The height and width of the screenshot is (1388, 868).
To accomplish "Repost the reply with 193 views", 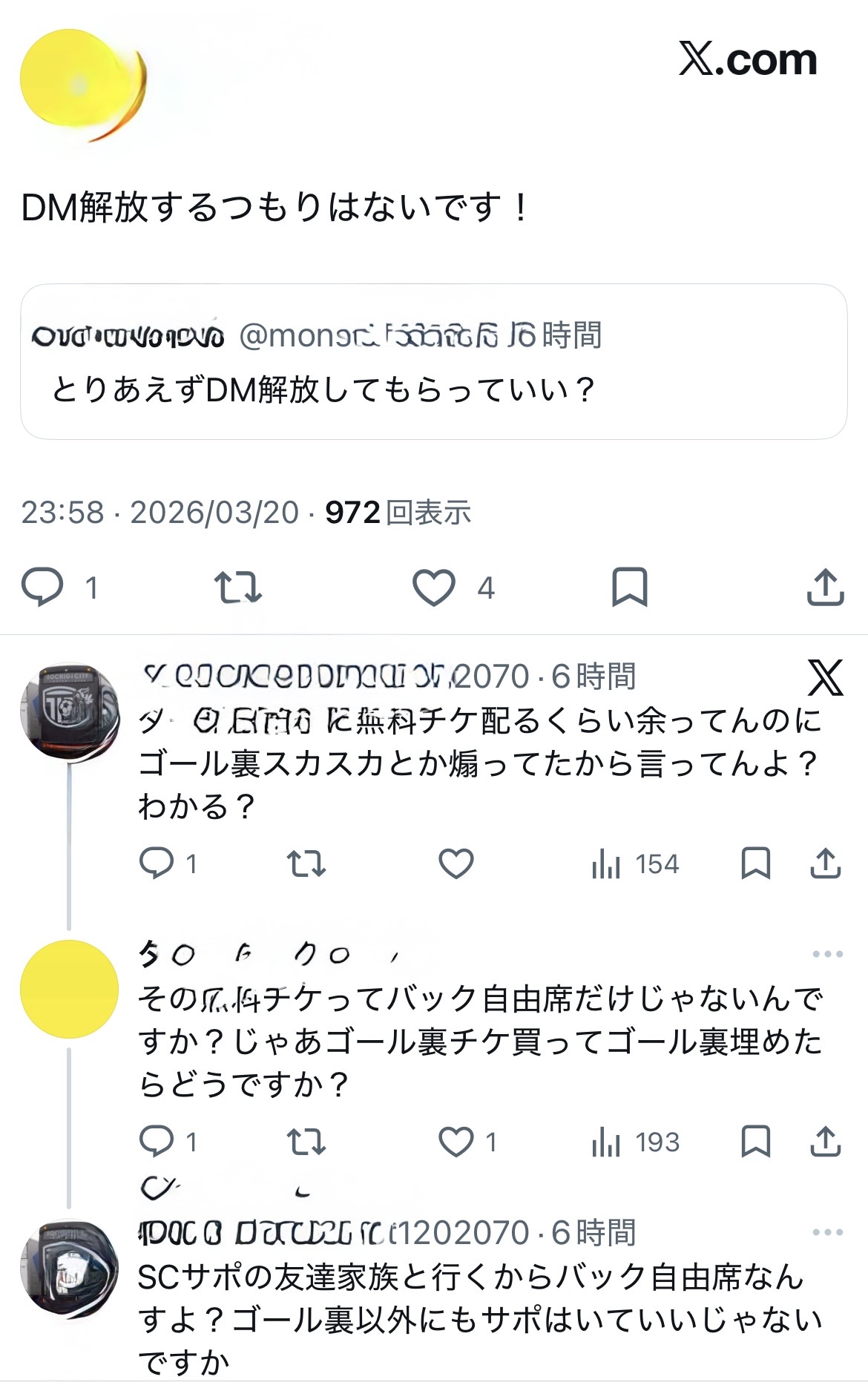I will (x=306, y=1142).
